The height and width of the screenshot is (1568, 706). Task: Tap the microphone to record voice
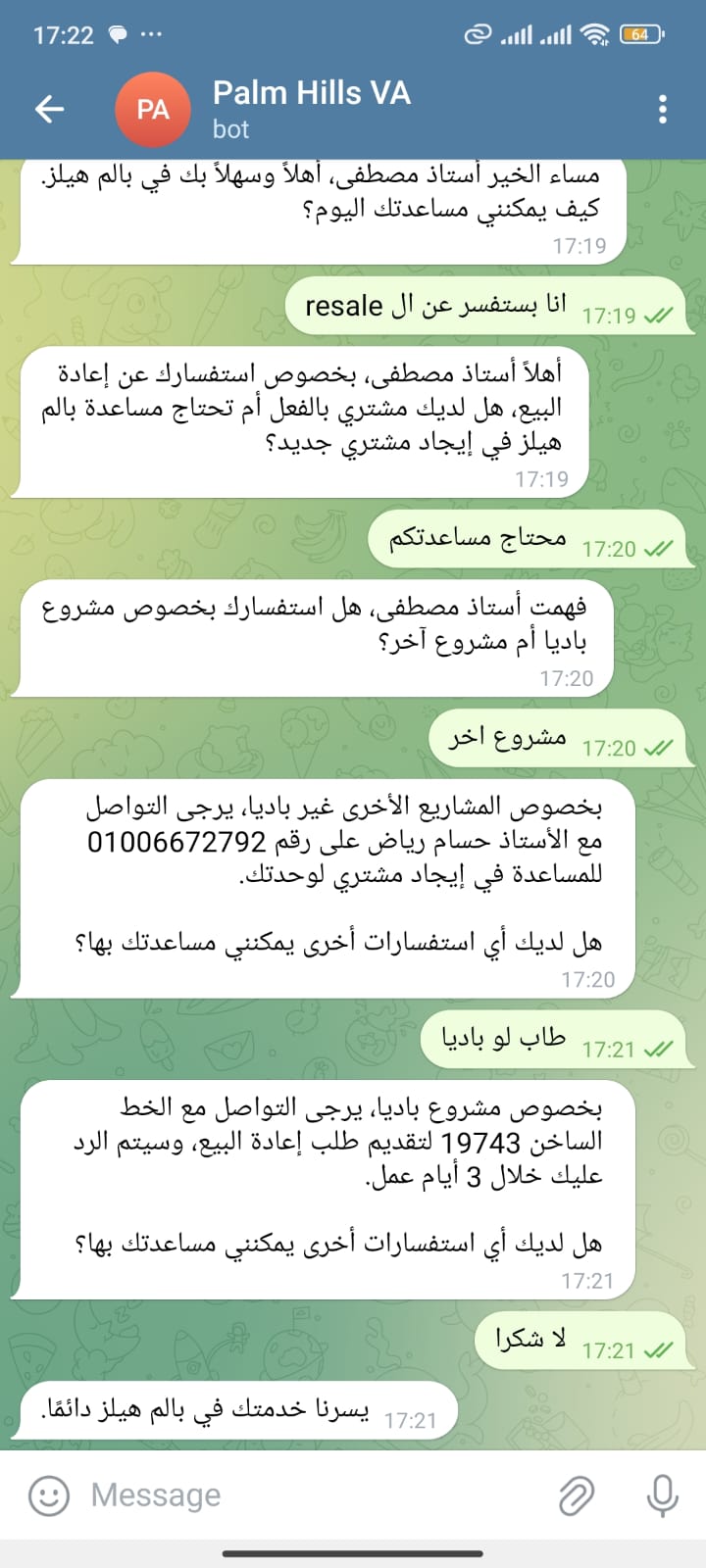click(663, 1495)
